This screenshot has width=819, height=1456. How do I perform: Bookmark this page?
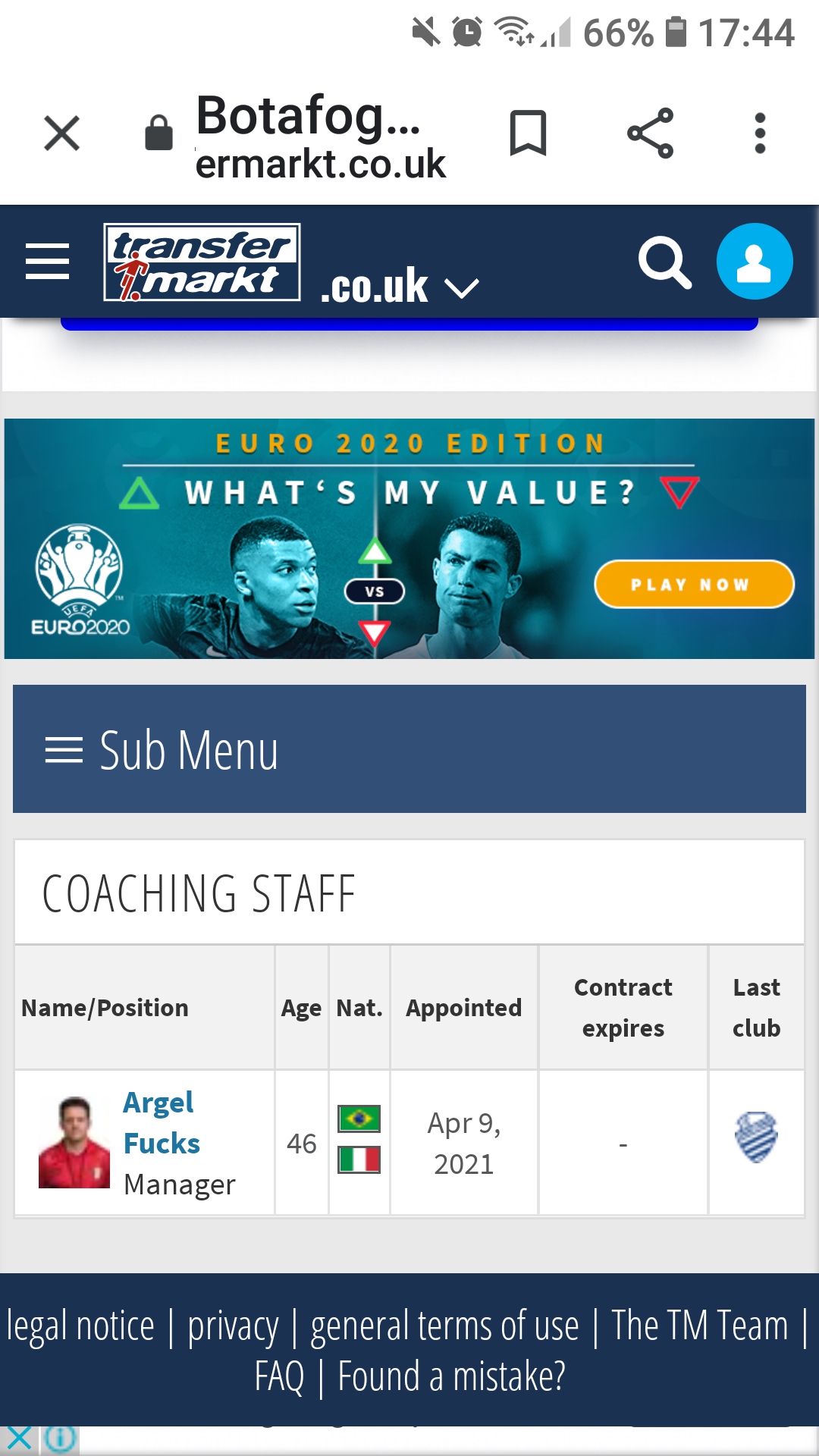point(528,133)
